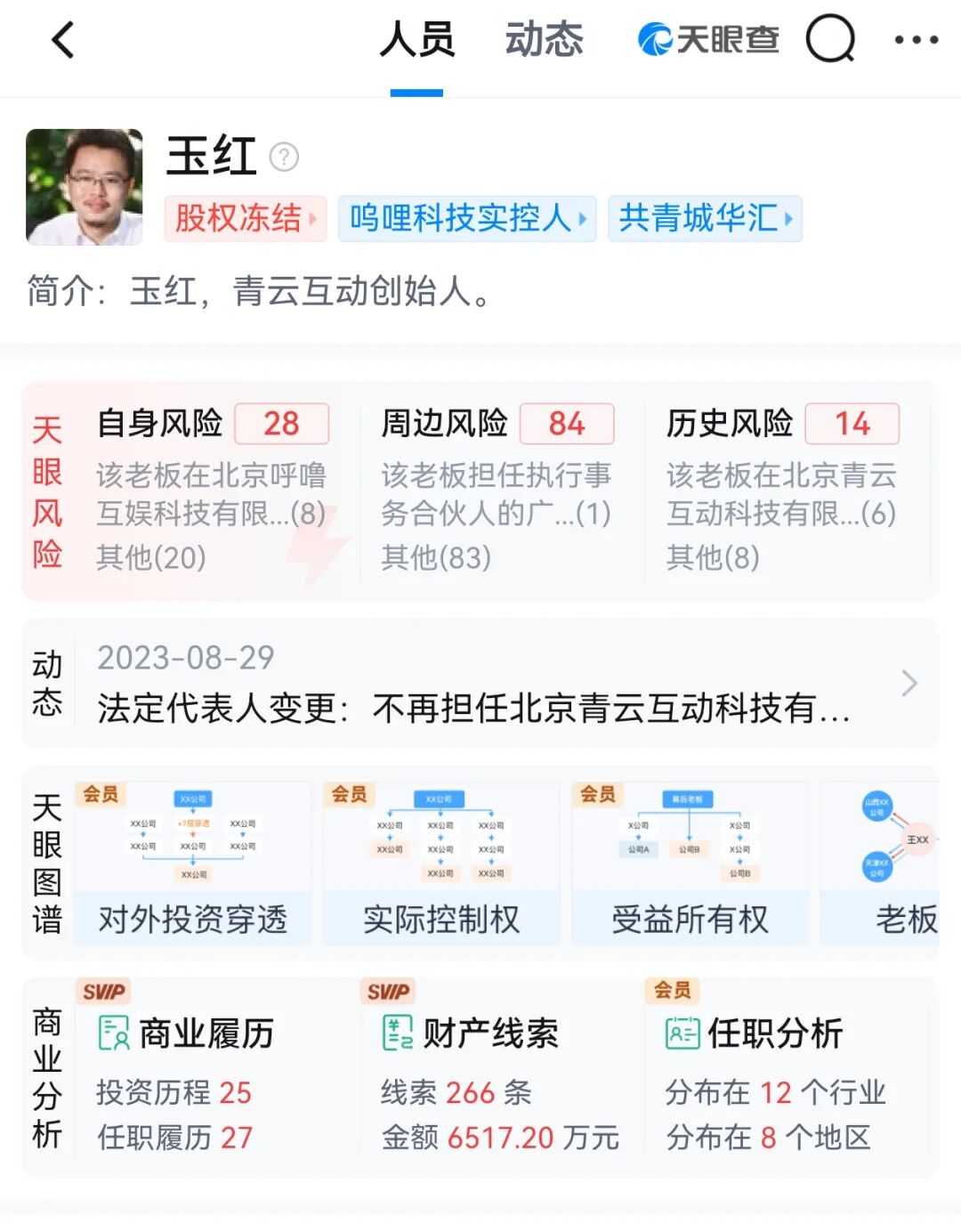Tap the question mark beside the name
Screen dimensions: 961x1232
284,158
